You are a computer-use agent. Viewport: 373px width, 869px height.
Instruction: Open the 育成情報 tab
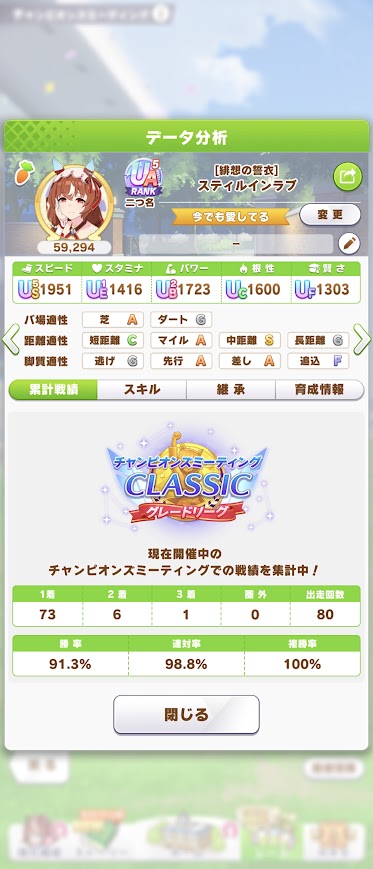pos(319,390)
